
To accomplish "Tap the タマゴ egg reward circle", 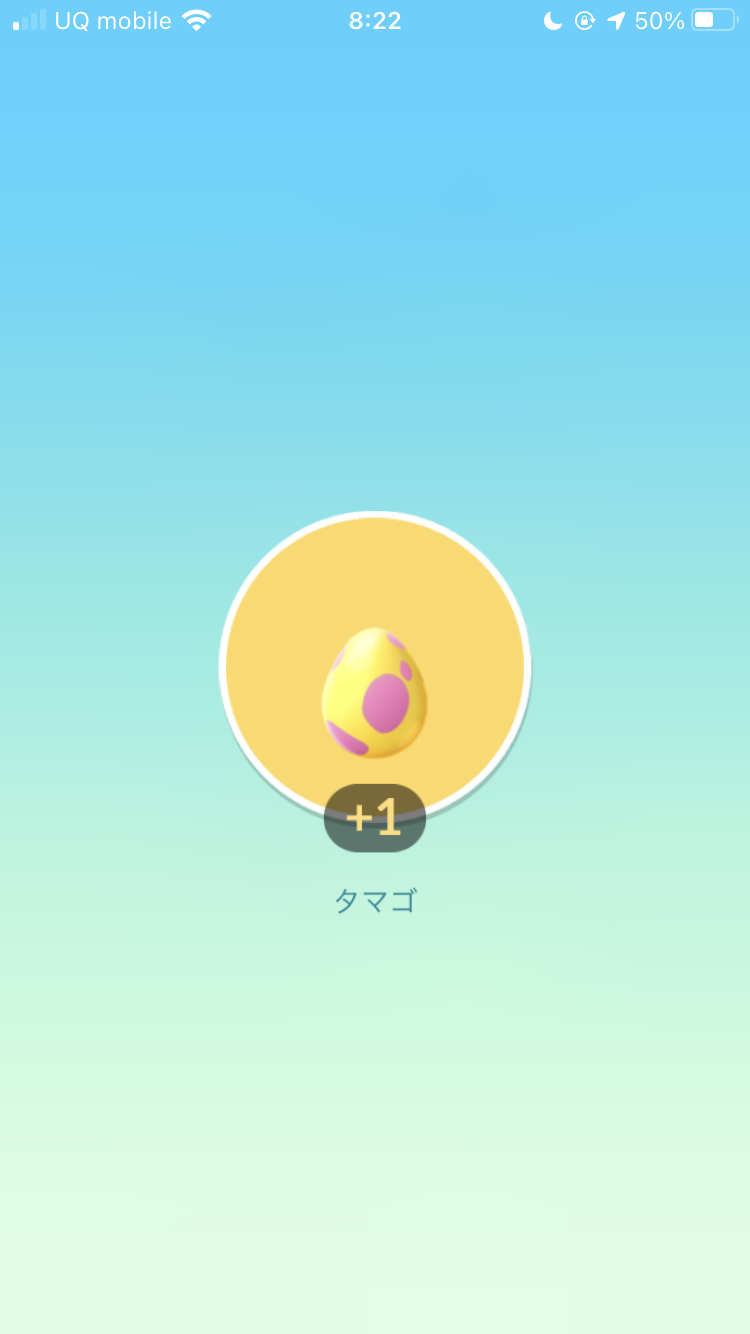I will [x=375, y=666].
